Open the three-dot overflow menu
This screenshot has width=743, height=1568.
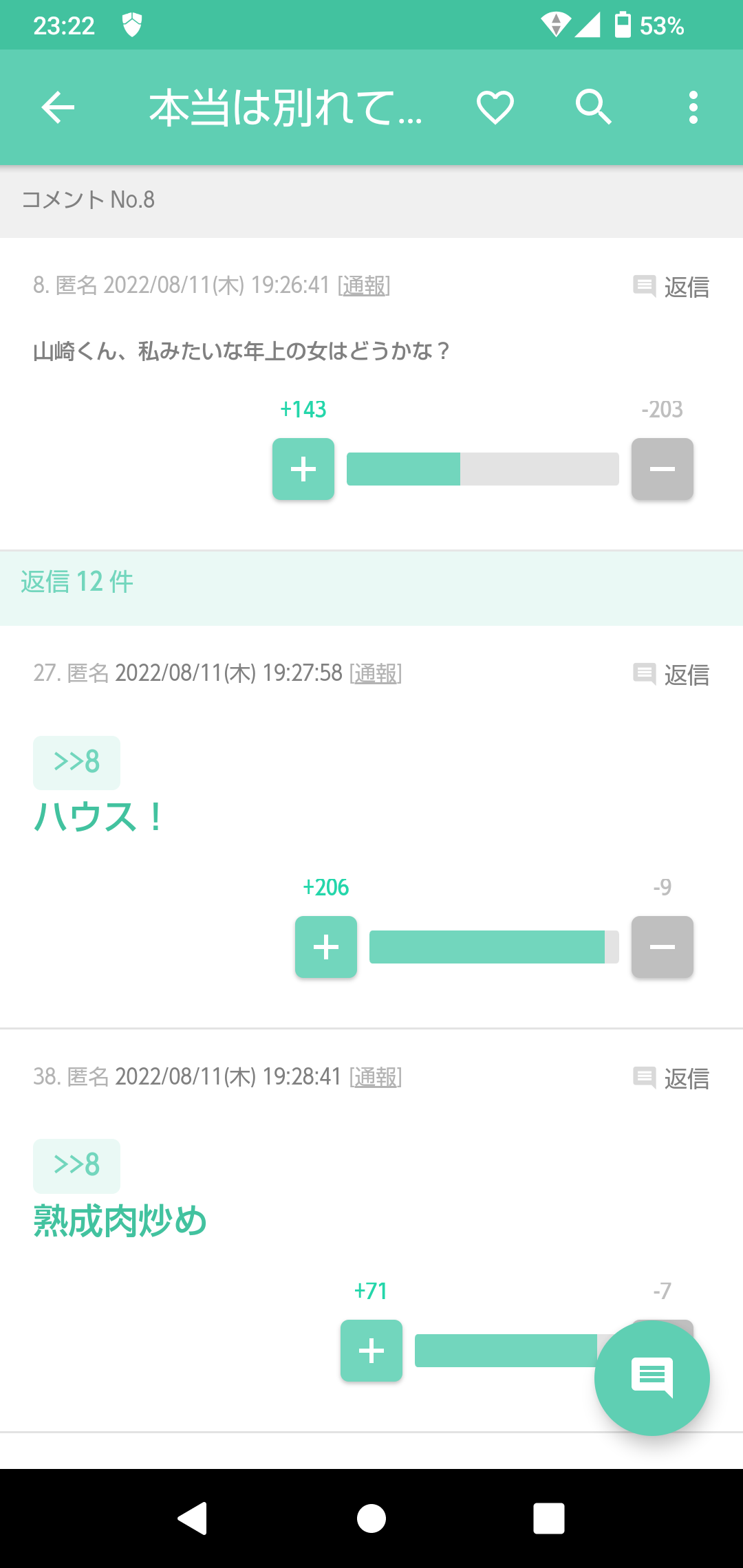pyautogui.click(x=693, y=107)
